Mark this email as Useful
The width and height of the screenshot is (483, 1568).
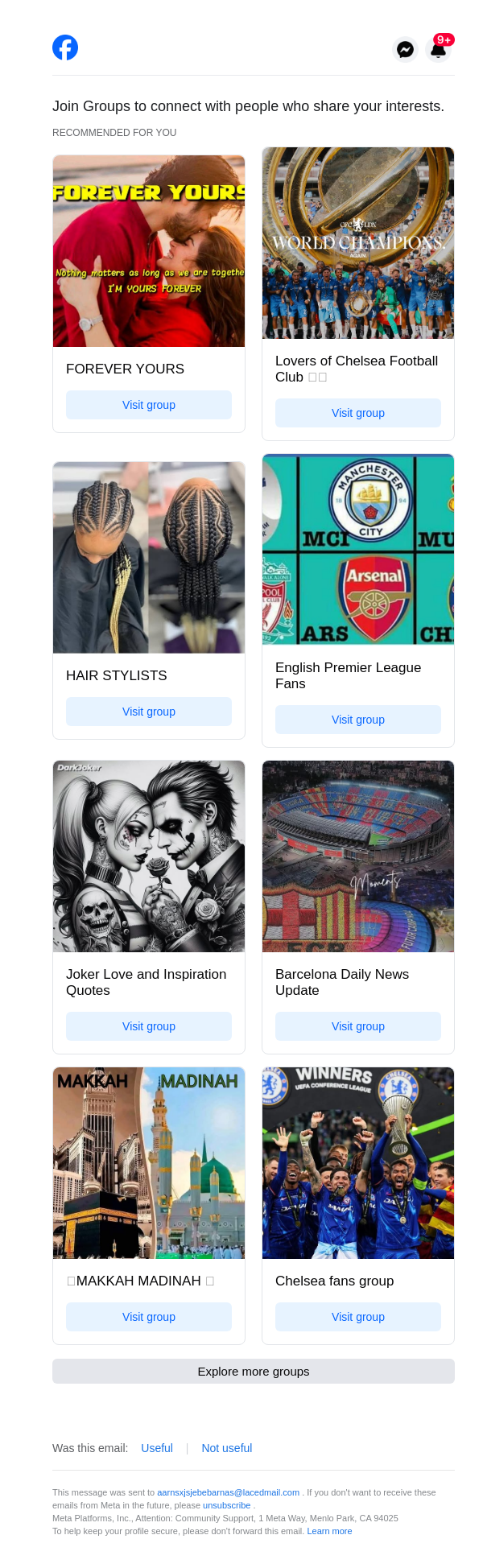tap(157, 1448)
